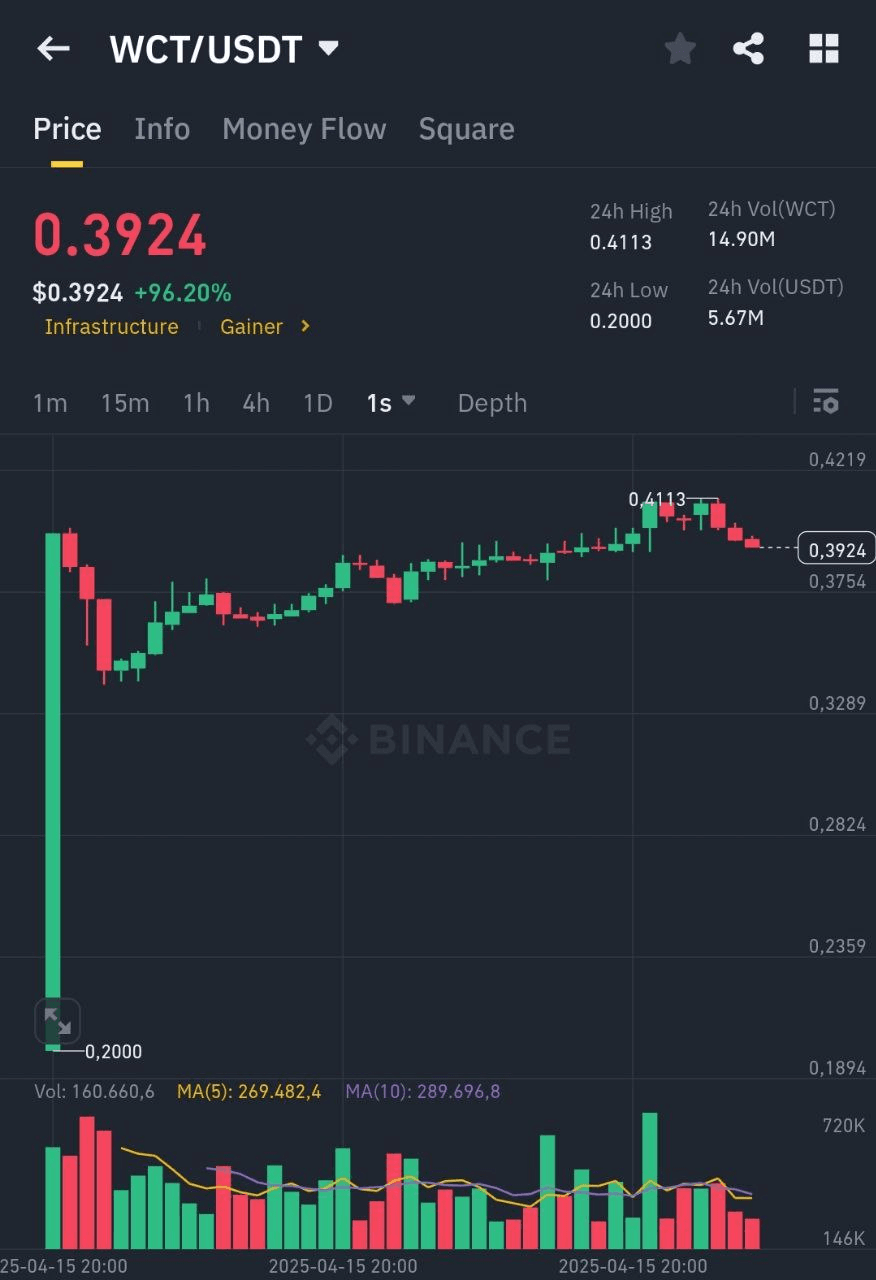Open the Square tab
The width and height of the screenshot is (876, 1280).
466,129
